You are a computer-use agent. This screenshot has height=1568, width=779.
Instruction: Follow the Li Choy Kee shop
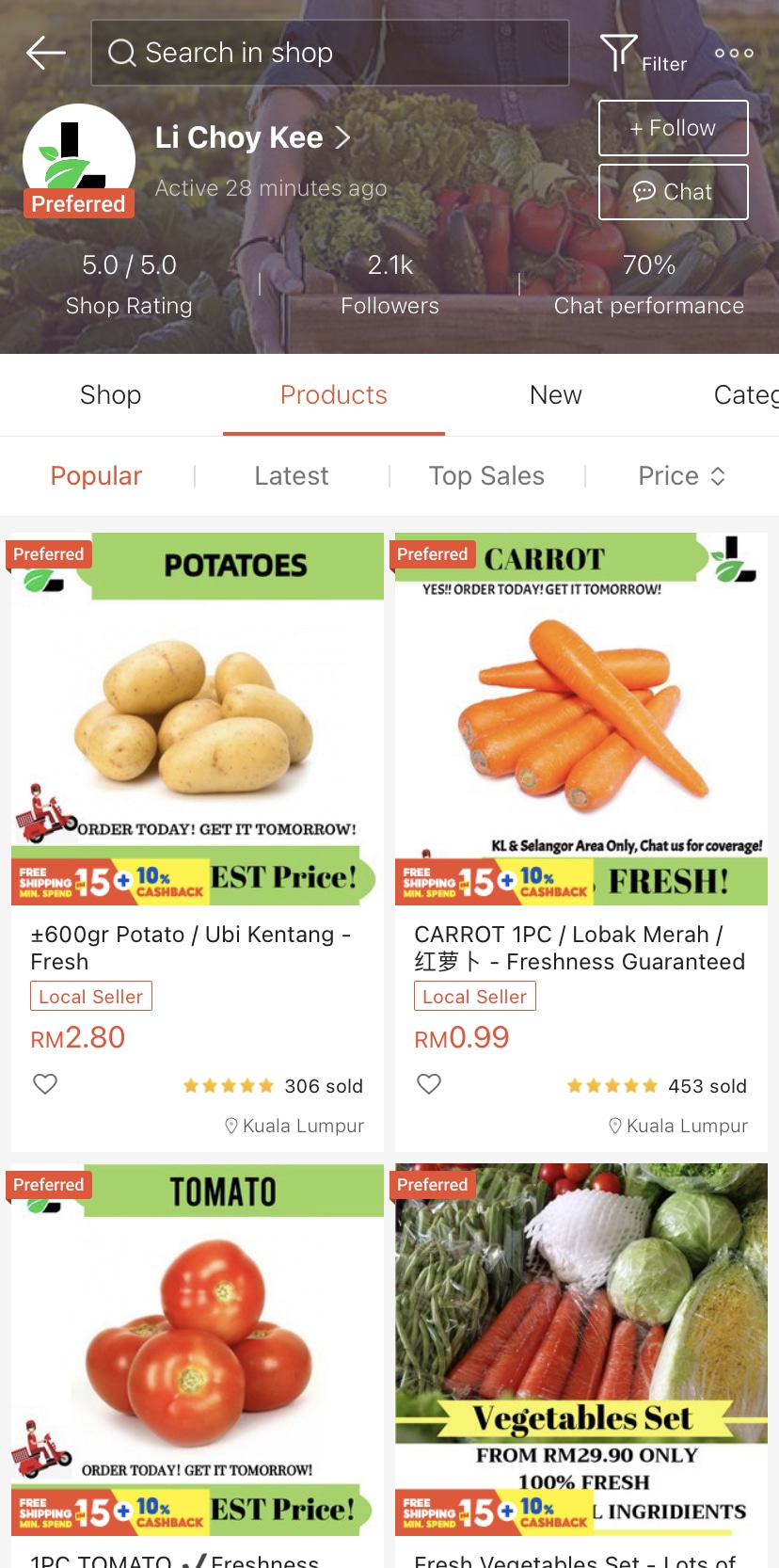point(673,128)
